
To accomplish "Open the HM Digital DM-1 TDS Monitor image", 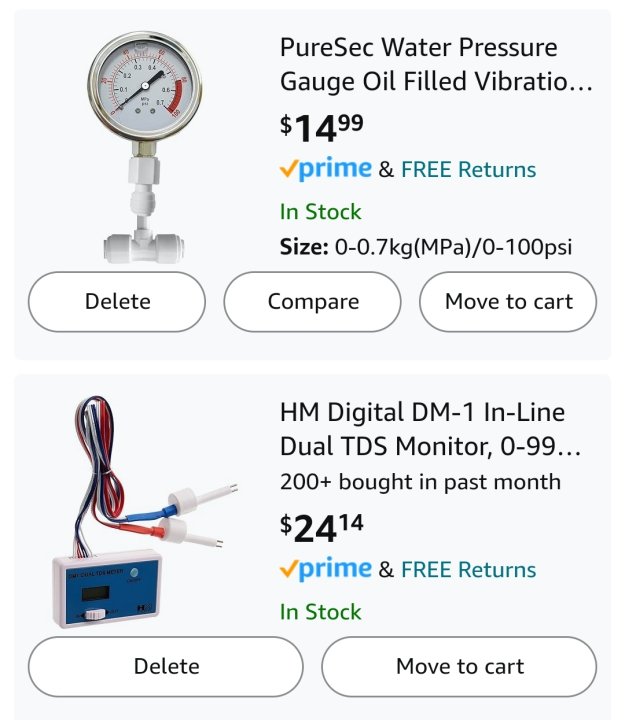I will pos(139,510).
